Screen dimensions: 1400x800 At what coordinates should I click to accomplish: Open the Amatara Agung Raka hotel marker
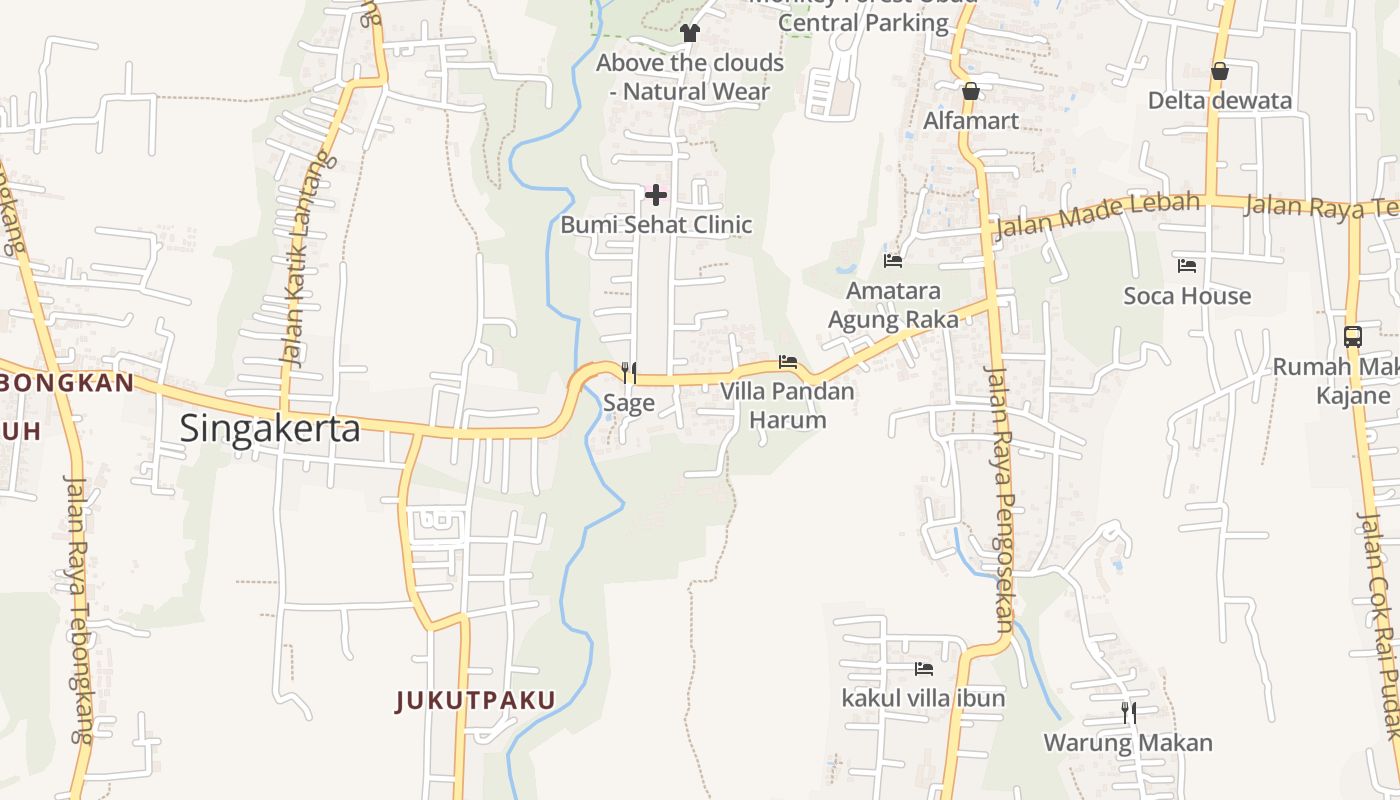[x=893, y=261]
